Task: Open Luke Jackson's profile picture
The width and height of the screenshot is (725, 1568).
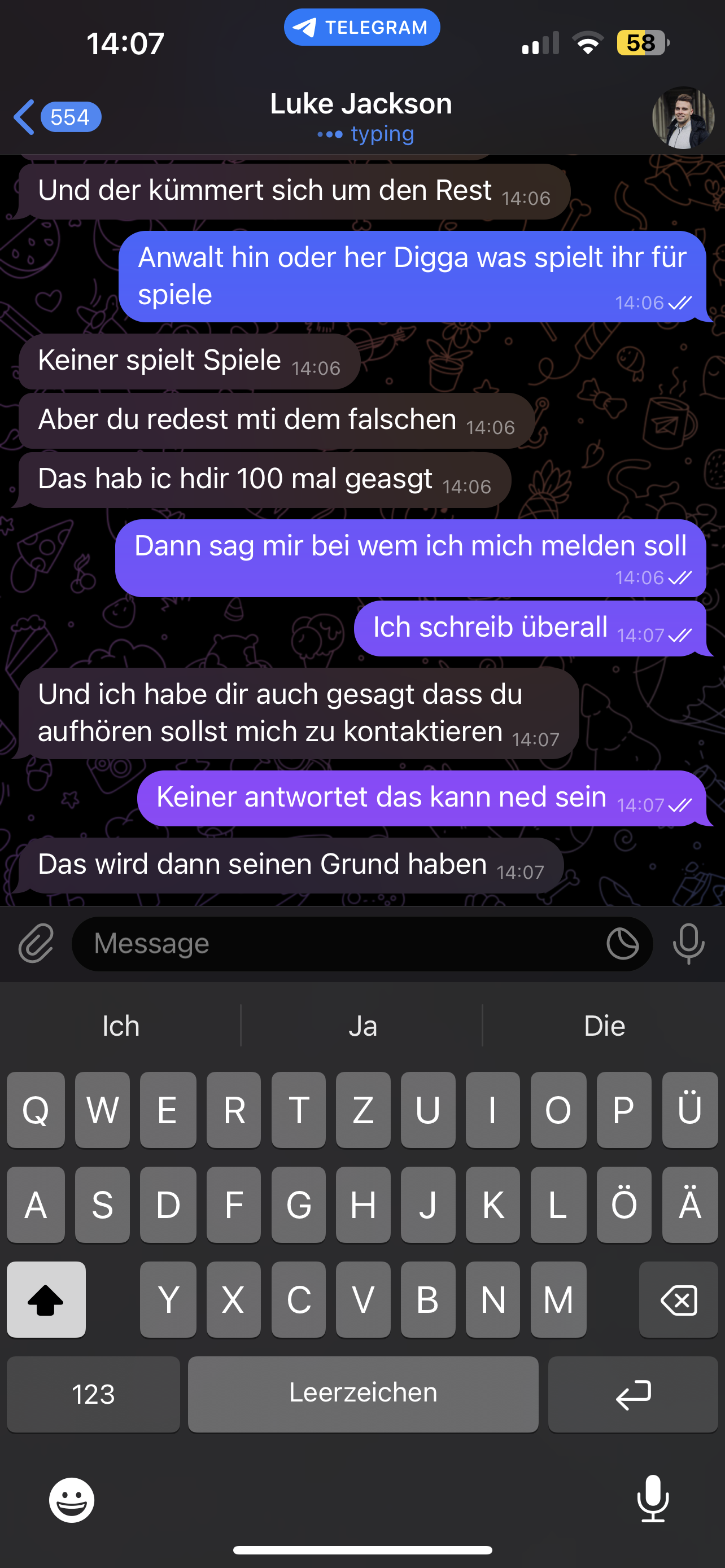Action: point(683,118)
